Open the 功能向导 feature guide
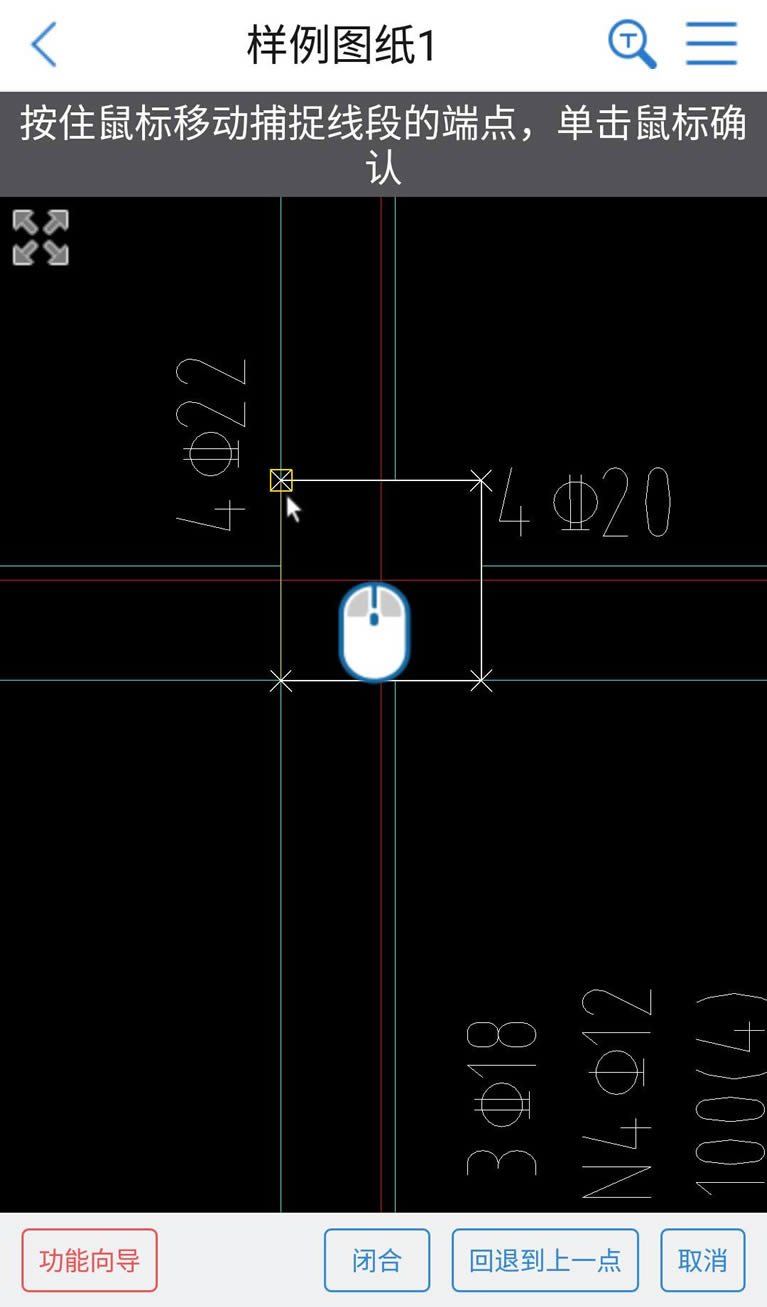This screenshot has width=767, height=1307. click(x=90, y=1260)
